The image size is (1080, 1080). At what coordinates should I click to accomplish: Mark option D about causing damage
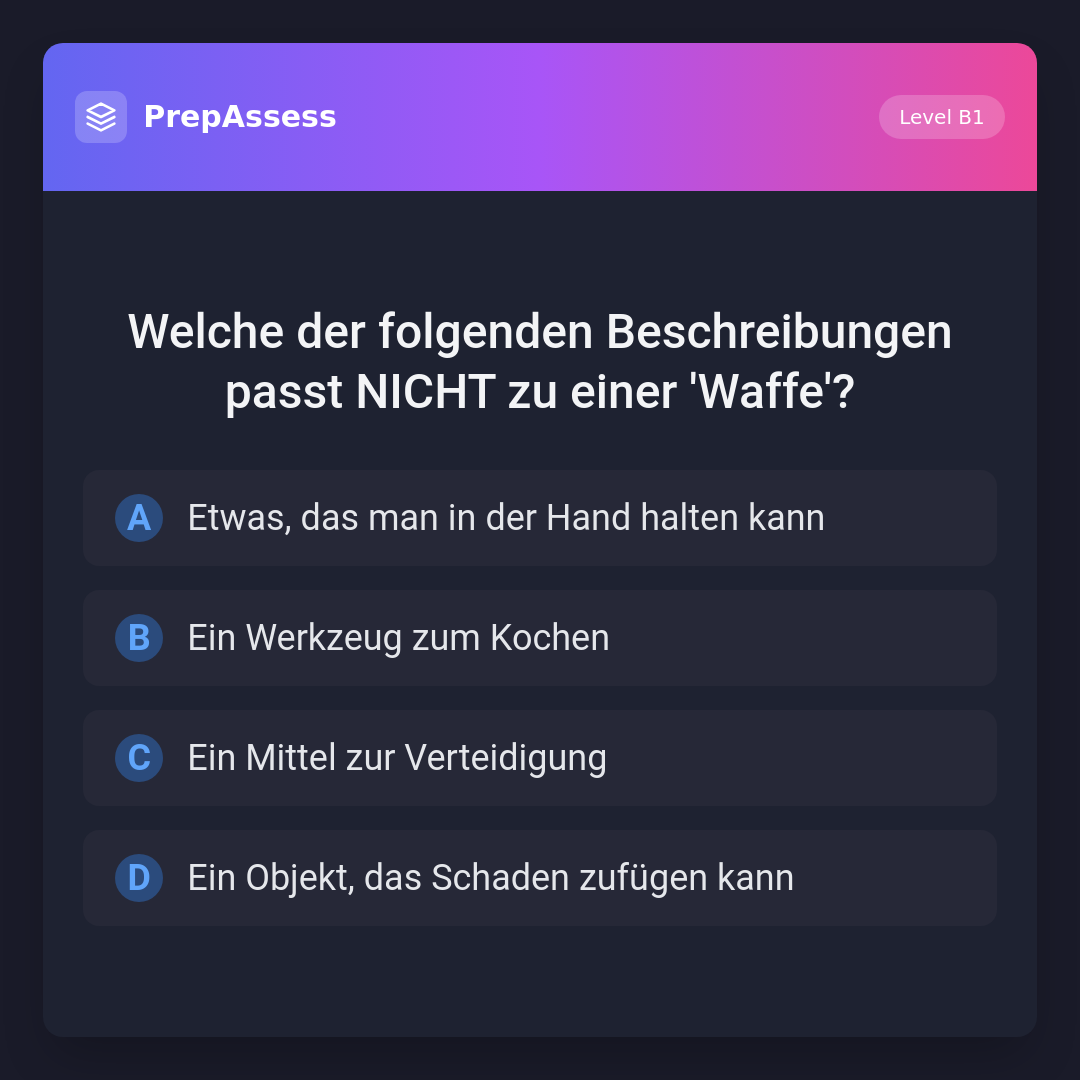[540, 878]
